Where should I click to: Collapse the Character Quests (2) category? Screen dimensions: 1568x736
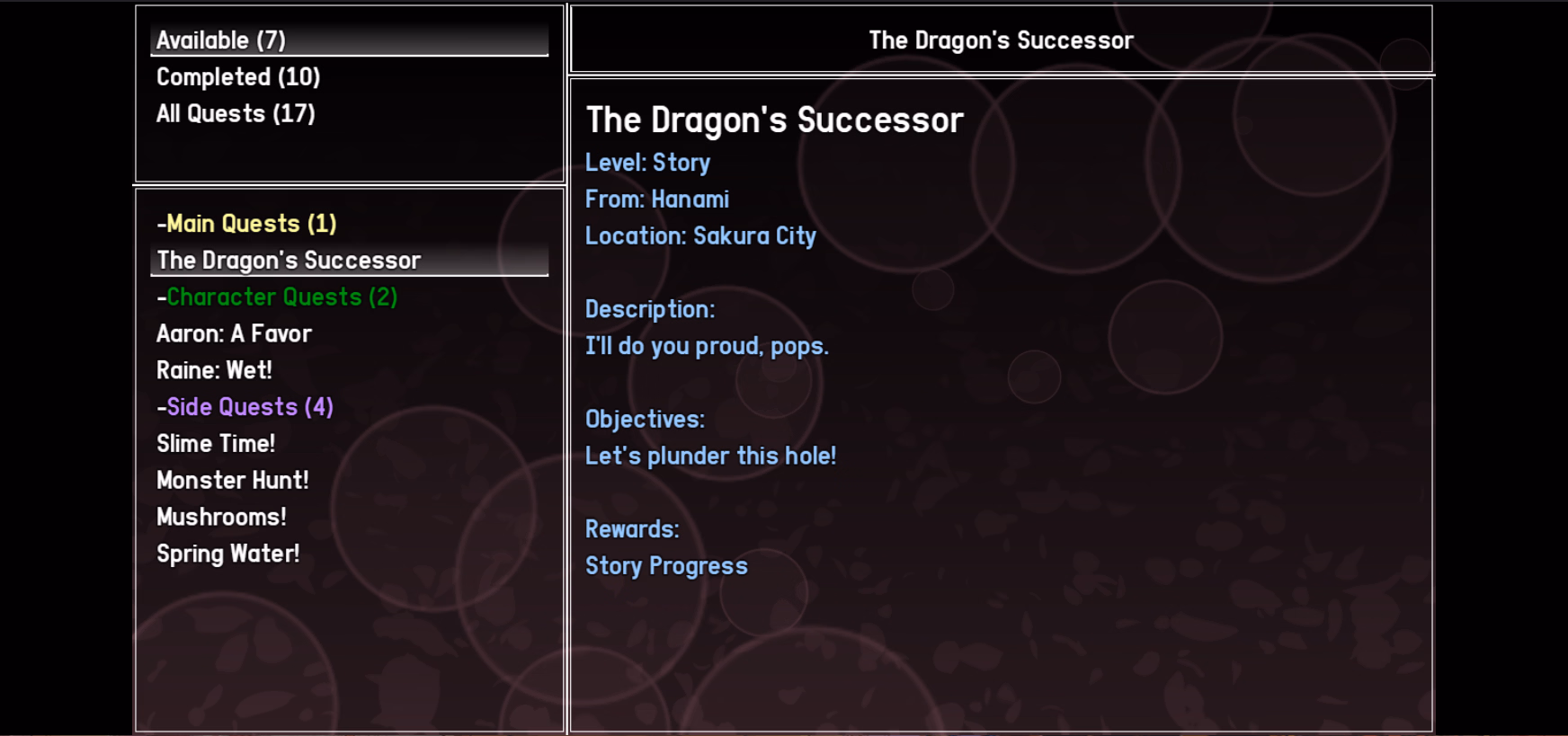coord(277,297)
